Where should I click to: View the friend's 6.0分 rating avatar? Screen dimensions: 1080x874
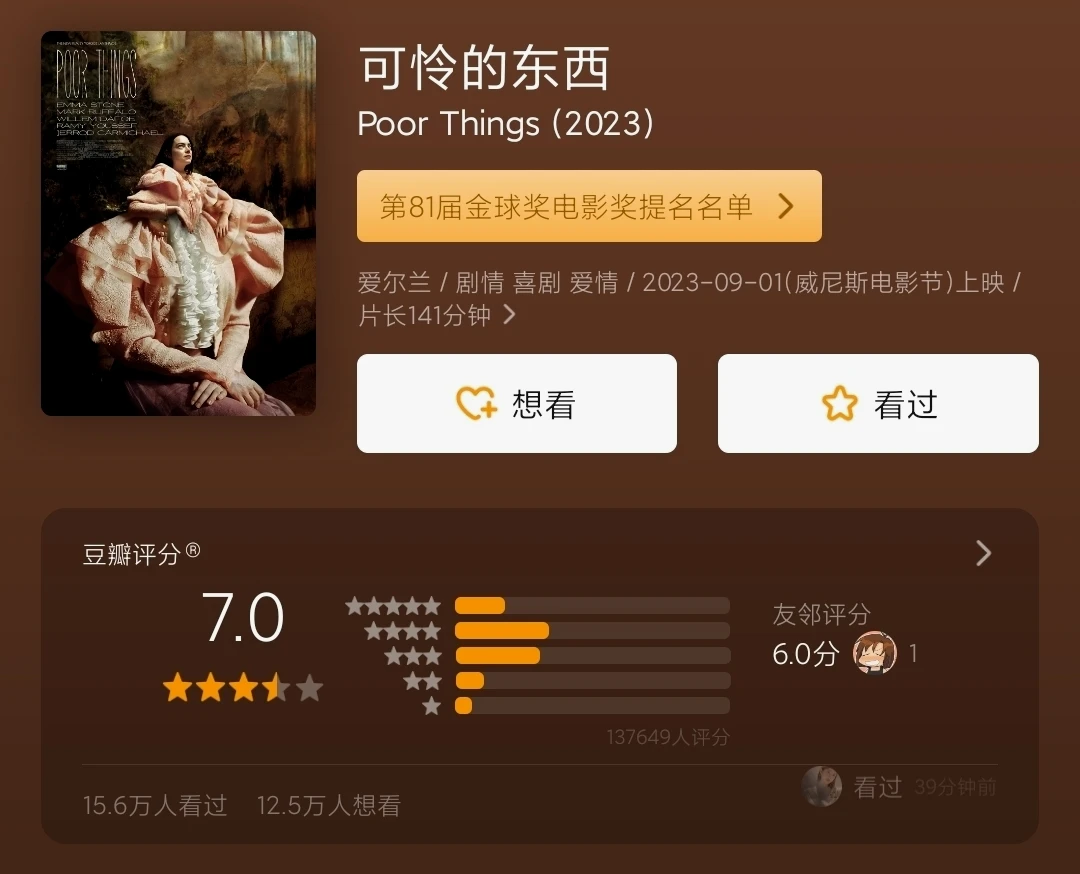tap(874, 654)
